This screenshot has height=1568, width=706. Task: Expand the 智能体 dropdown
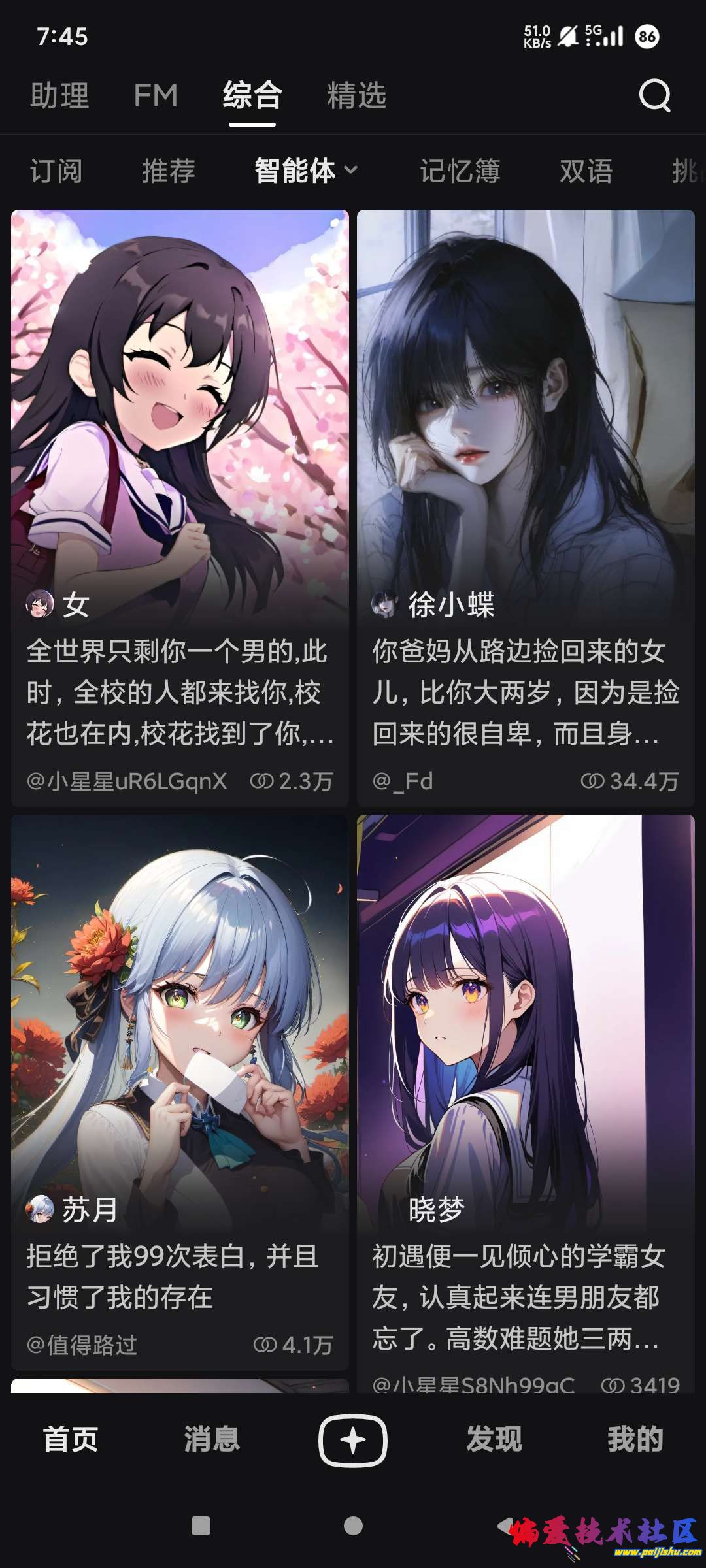[306, 171]
